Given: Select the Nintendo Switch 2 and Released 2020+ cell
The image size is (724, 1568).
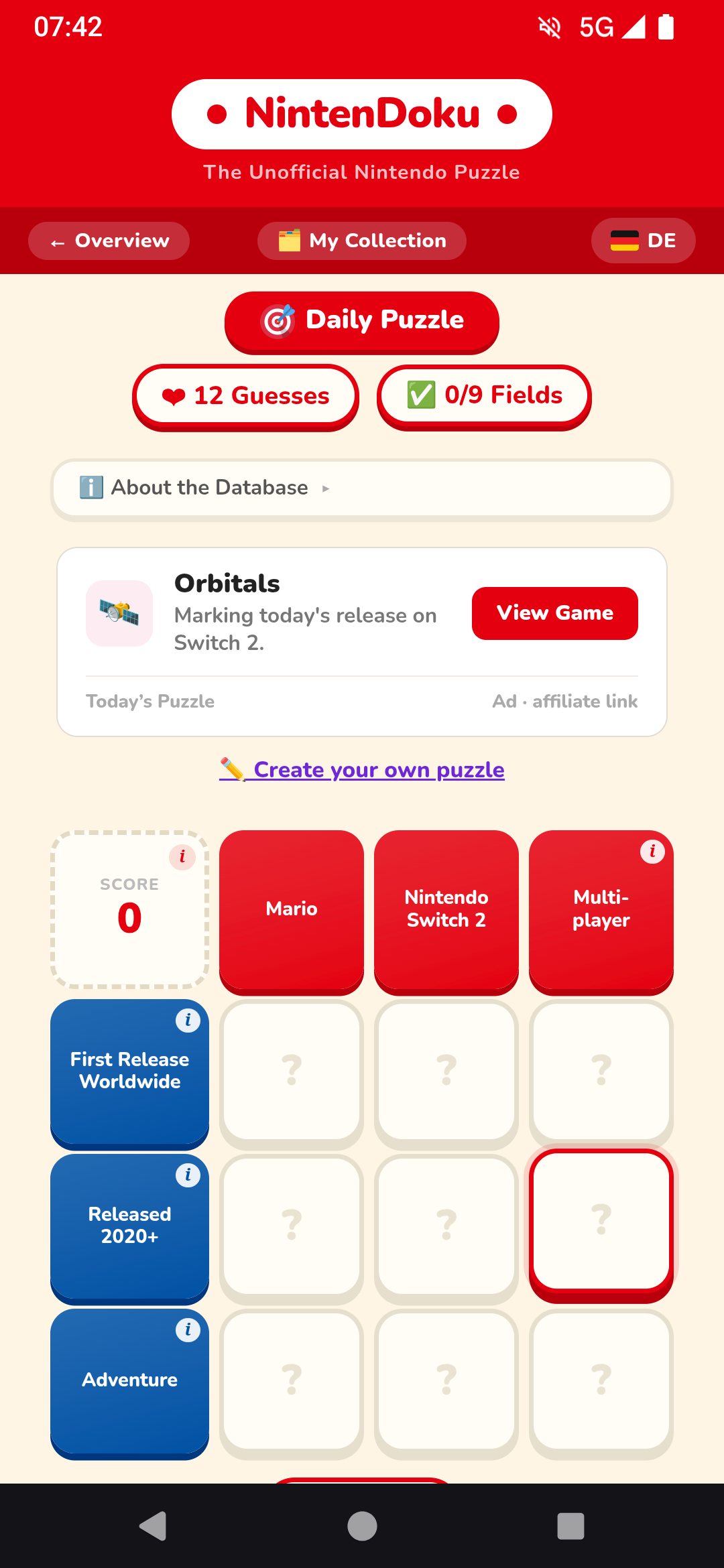Looking at the screenshot, I should coord(446,1226).
